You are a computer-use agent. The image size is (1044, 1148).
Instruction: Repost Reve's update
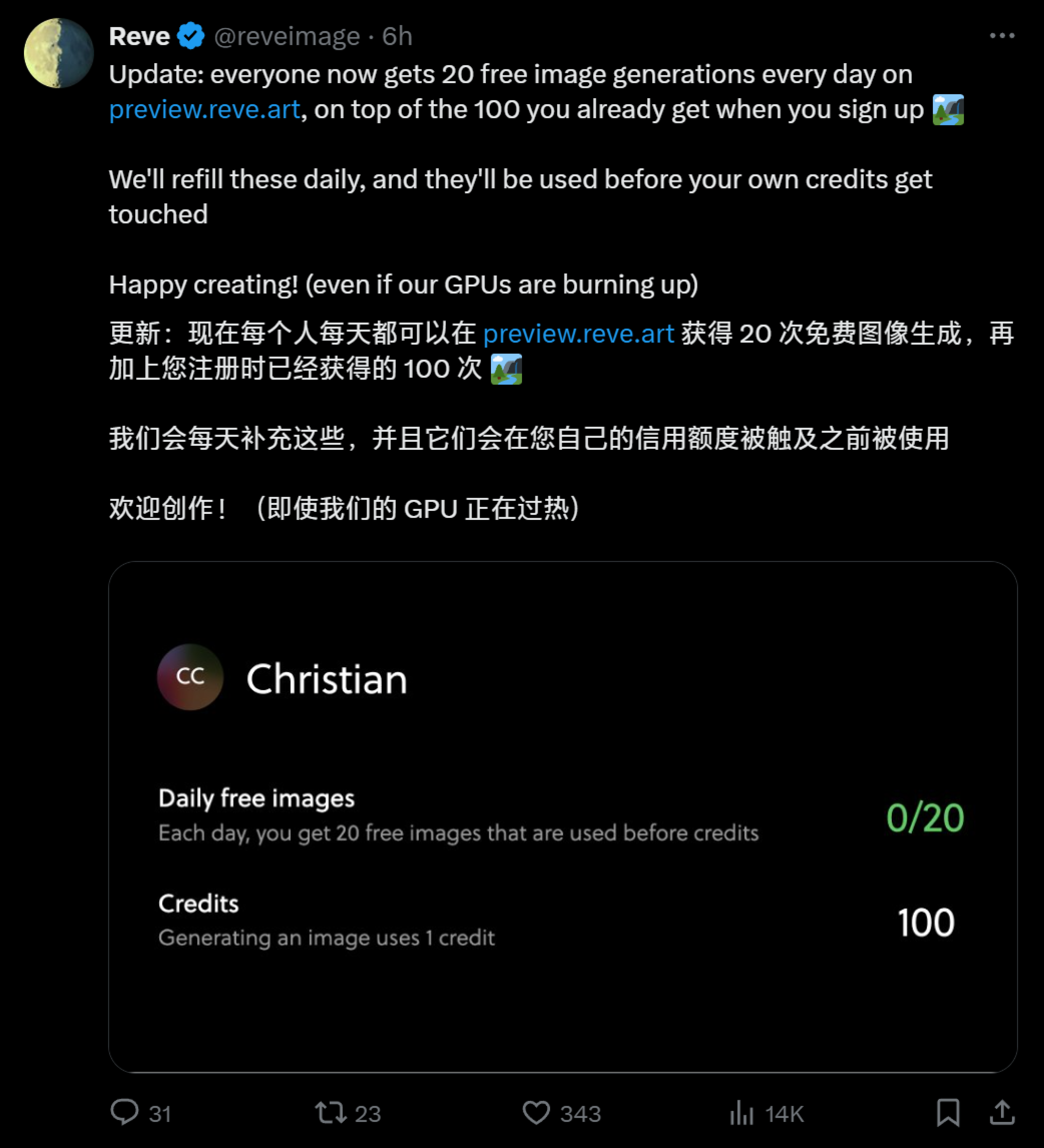pos(348,1113)
